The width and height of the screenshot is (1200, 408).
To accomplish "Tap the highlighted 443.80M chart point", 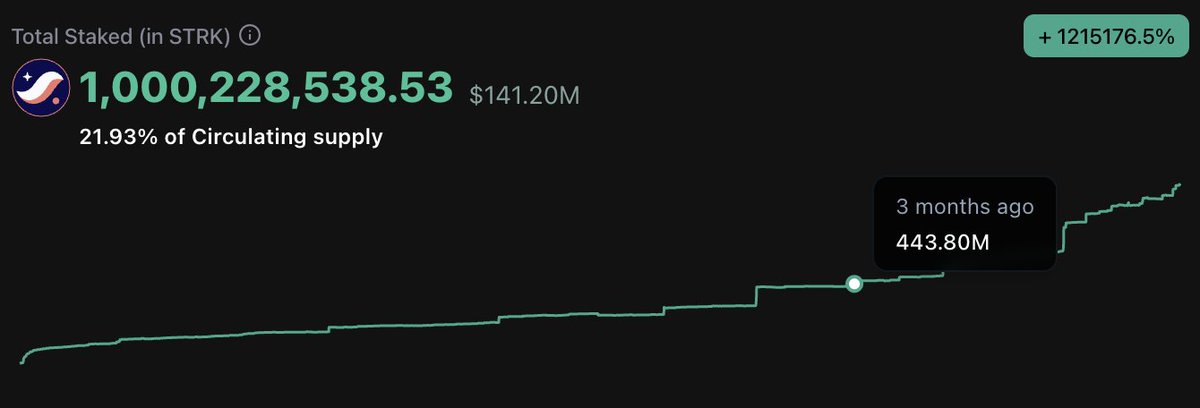I will [x=854, y=284].
